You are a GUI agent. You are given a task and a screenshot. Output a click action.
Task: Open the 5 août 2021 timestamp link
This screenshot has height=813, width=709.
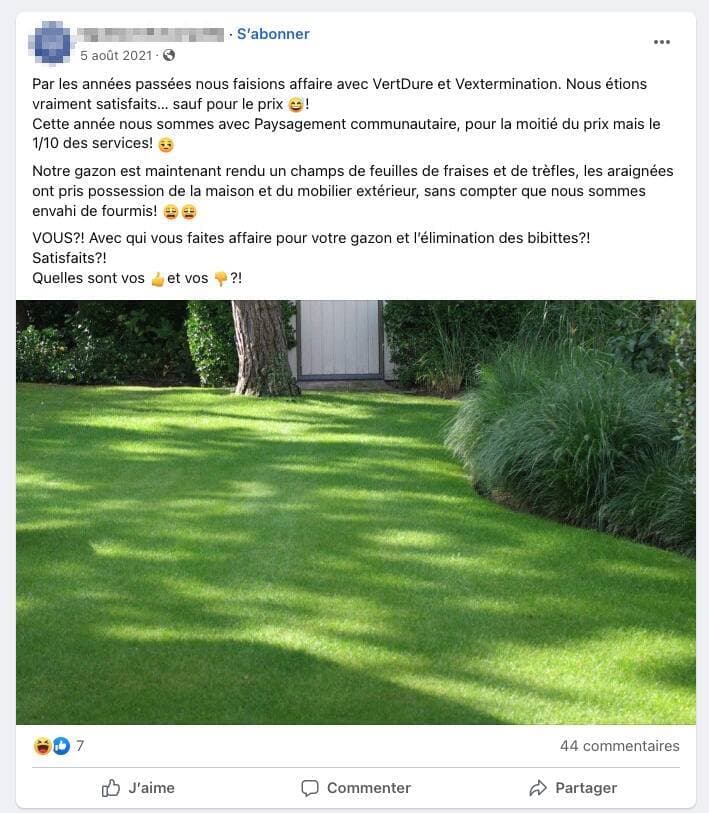(x=118, y=55)
